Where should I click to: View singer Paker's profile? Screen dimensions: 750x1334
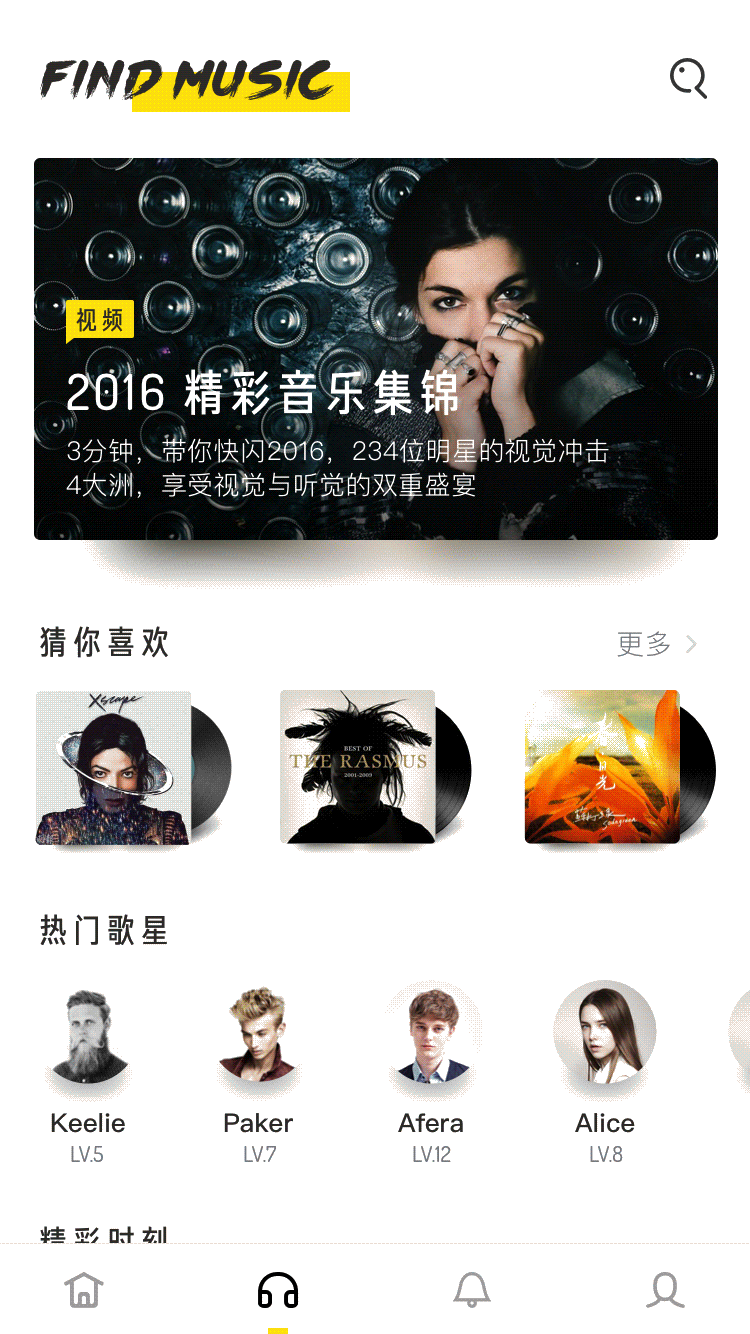pos(258,1075)
